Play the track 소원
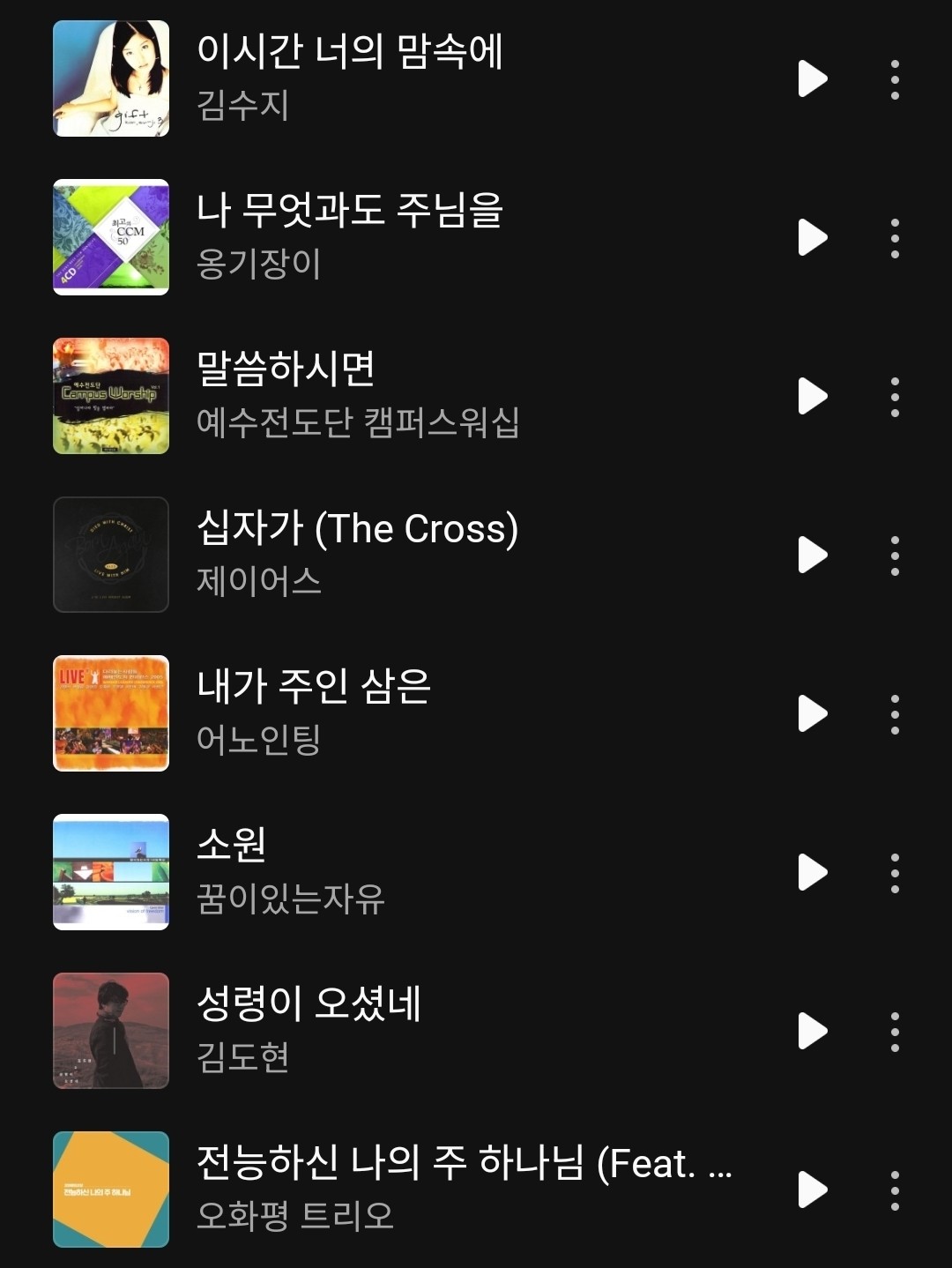Screen dimensions: 952x1268 812,872
